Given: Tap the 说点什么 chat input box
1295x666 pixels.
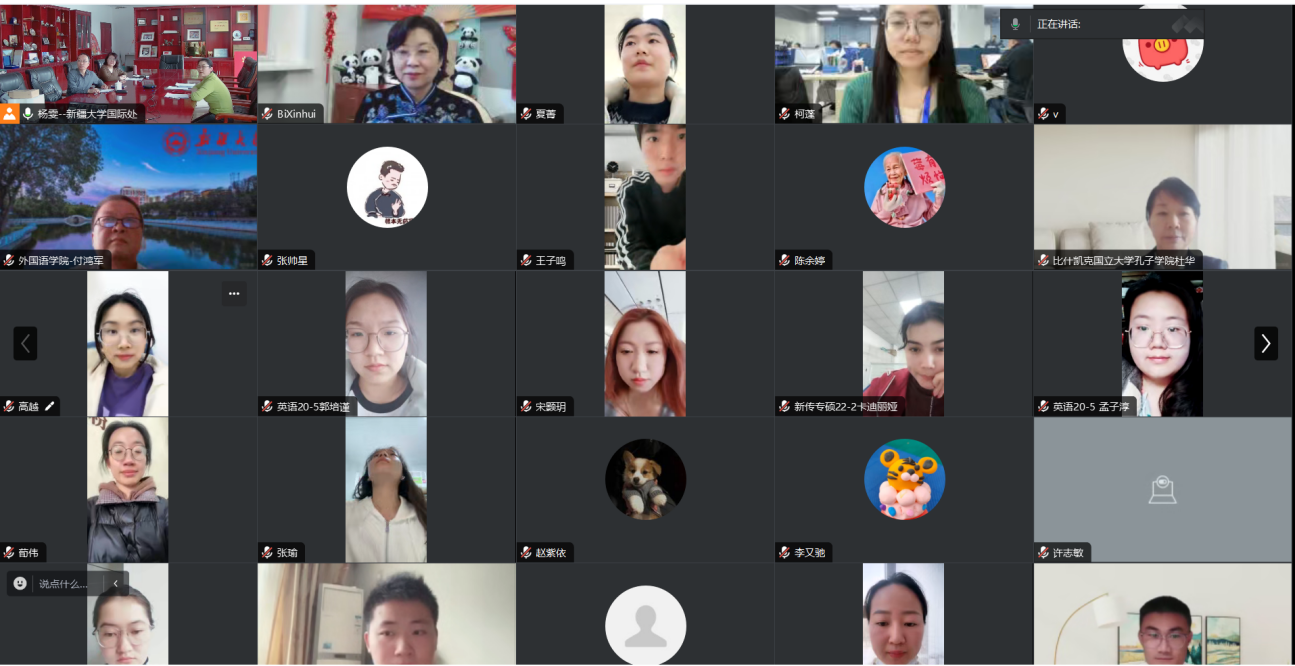Looking at the screenshot, I should click(x=63, y=584).
